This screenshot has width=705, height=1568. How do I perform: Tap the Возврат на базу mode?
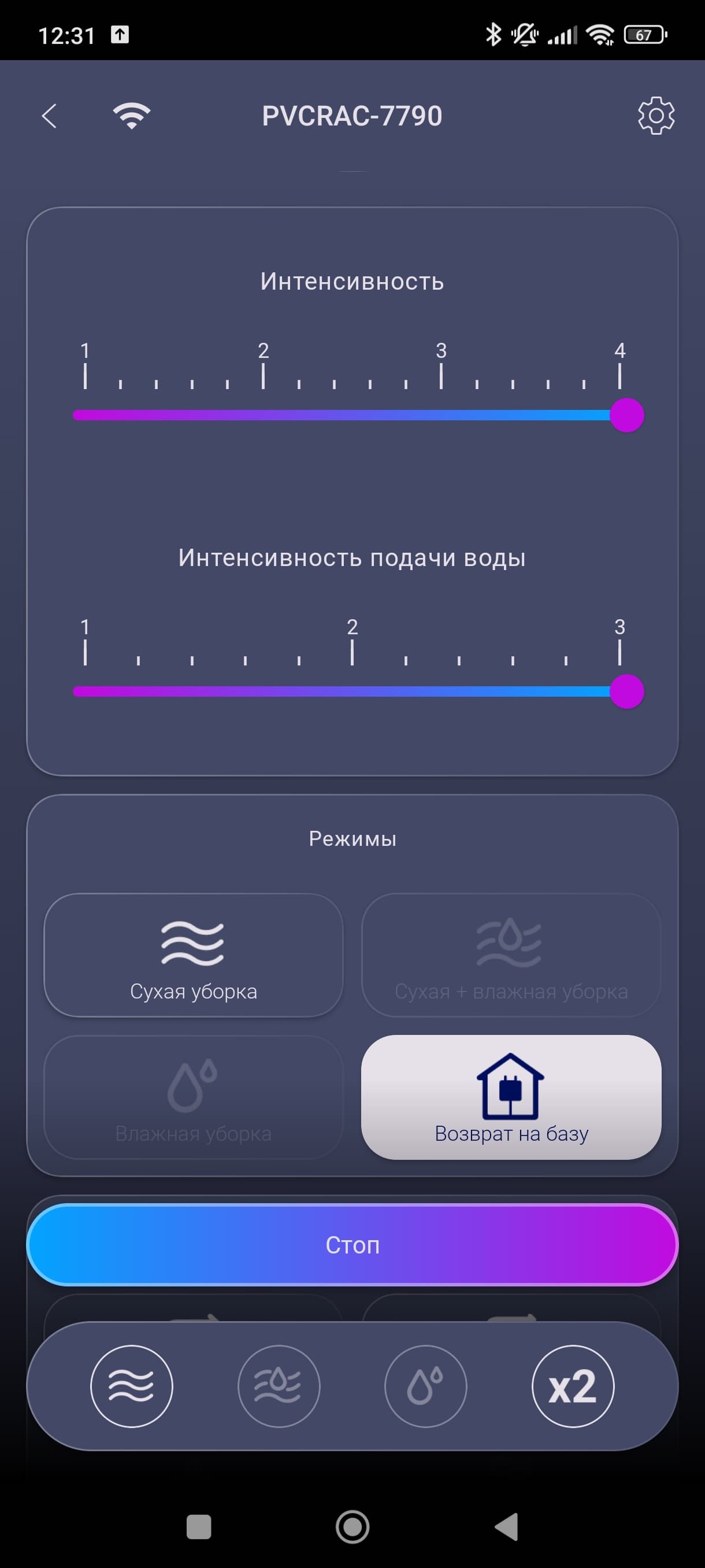(511, 1097)
